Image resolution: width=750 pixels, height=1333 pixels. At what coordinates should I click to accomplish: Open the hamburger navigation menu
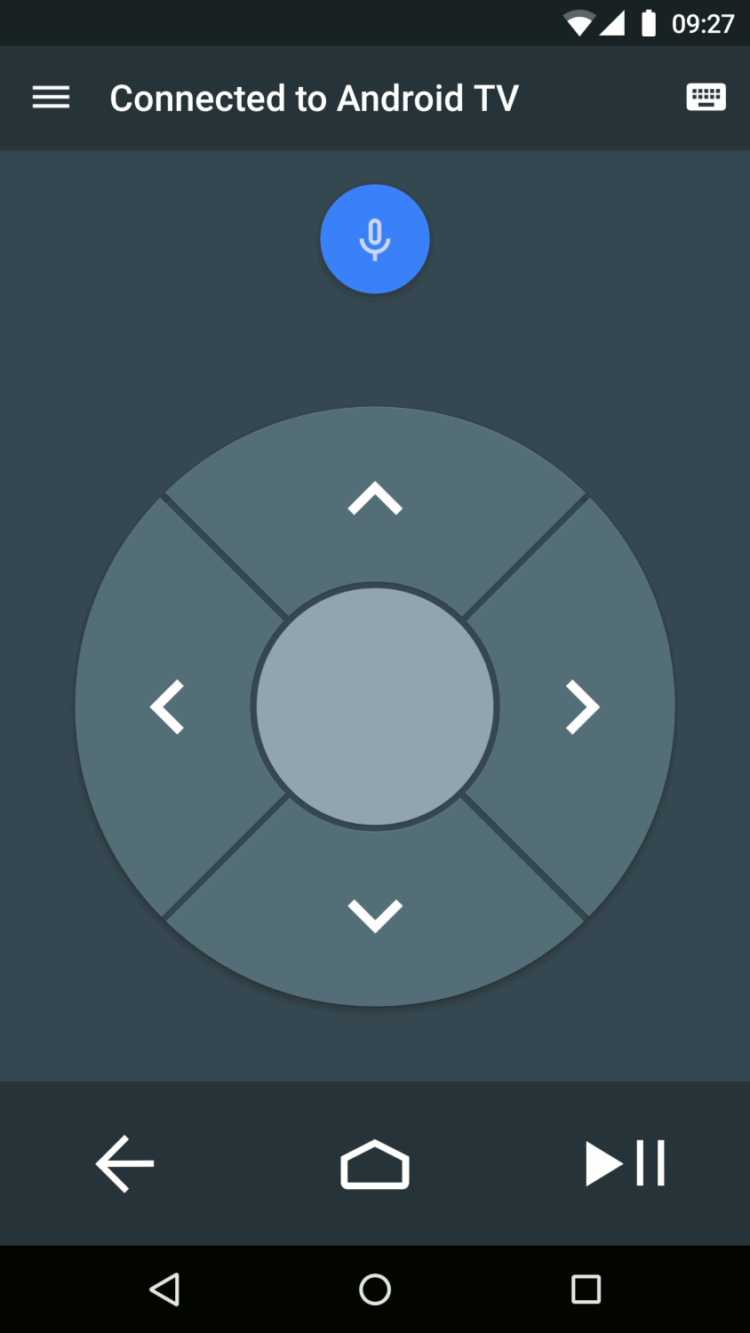coord(51,98)
